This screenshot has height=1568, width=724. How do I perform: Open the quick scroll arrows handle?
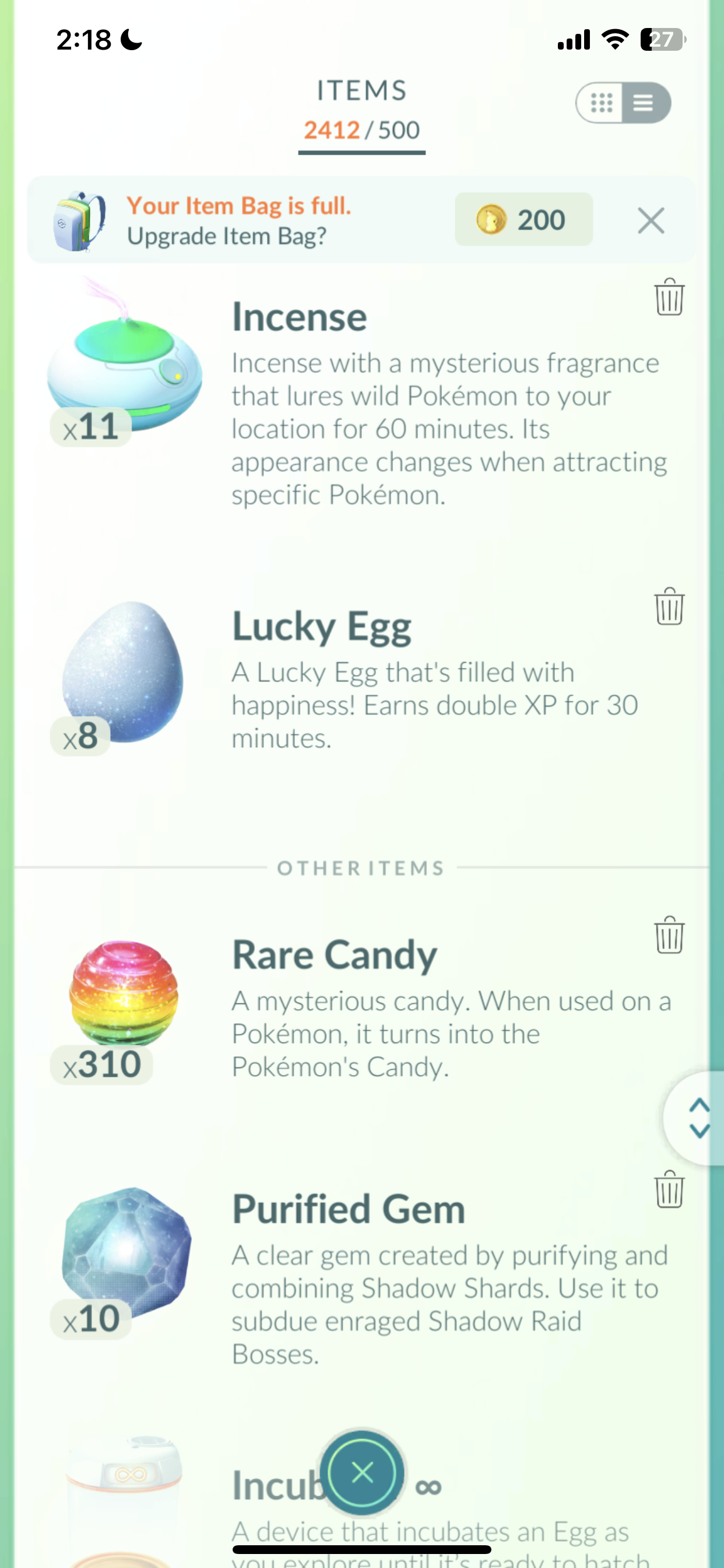pos(698,1118)
